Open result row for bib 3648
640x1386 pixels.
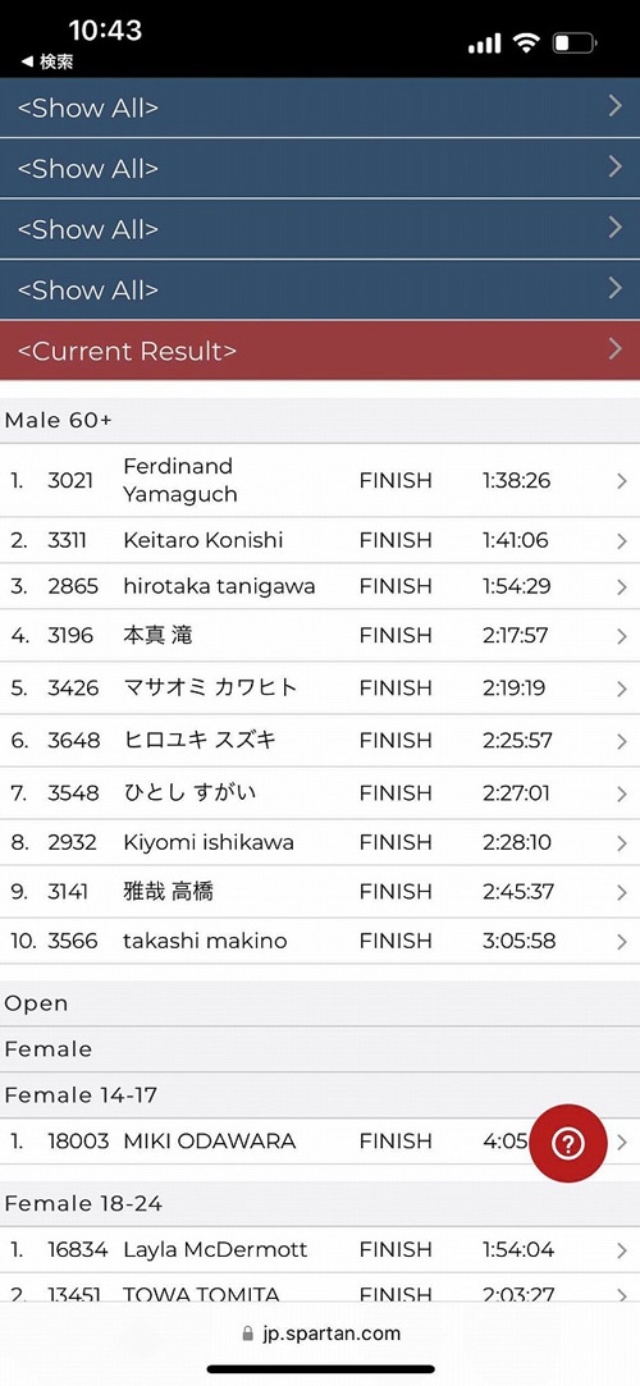click(x=320, y=740)
